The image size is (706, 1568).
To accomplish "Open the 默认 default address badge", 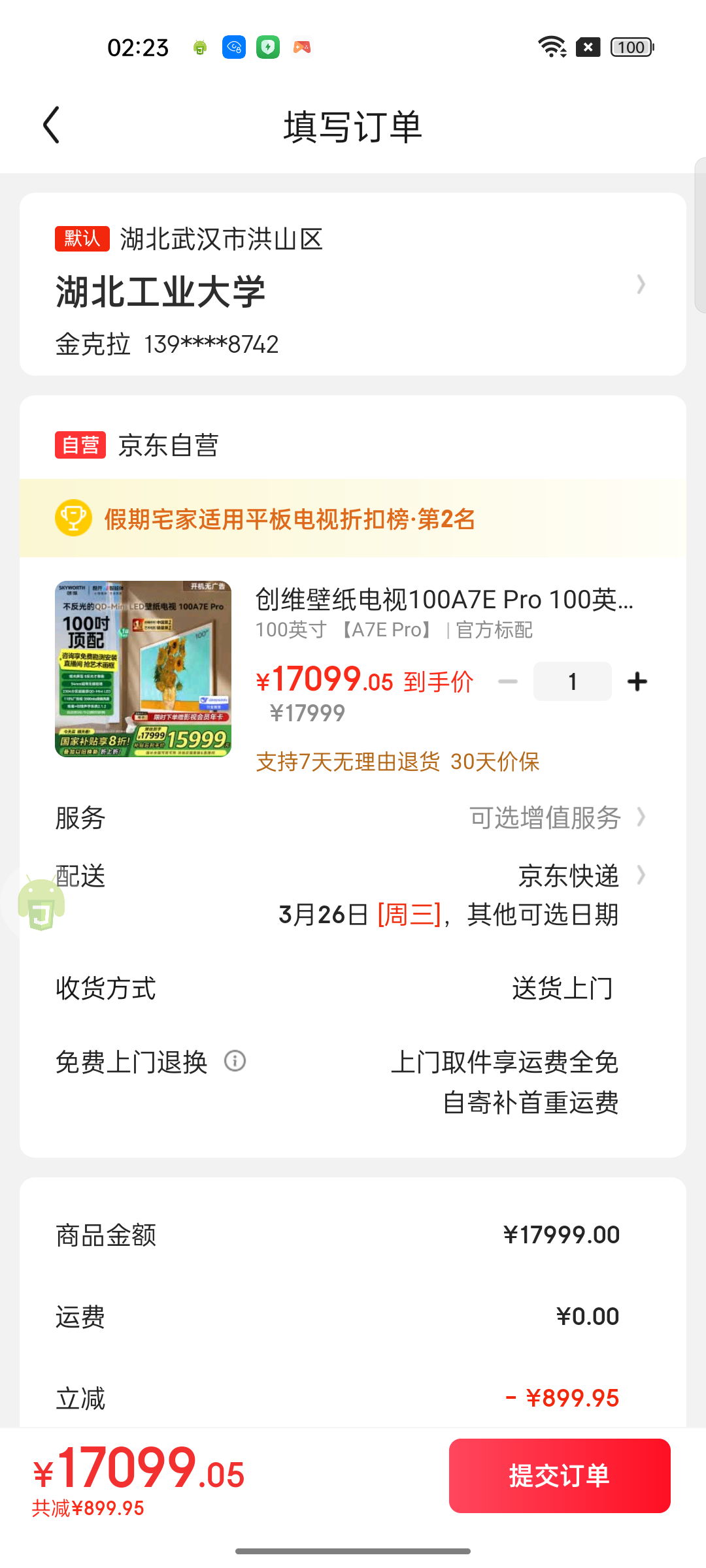I will pyautogui.click(x=81, y=239).
